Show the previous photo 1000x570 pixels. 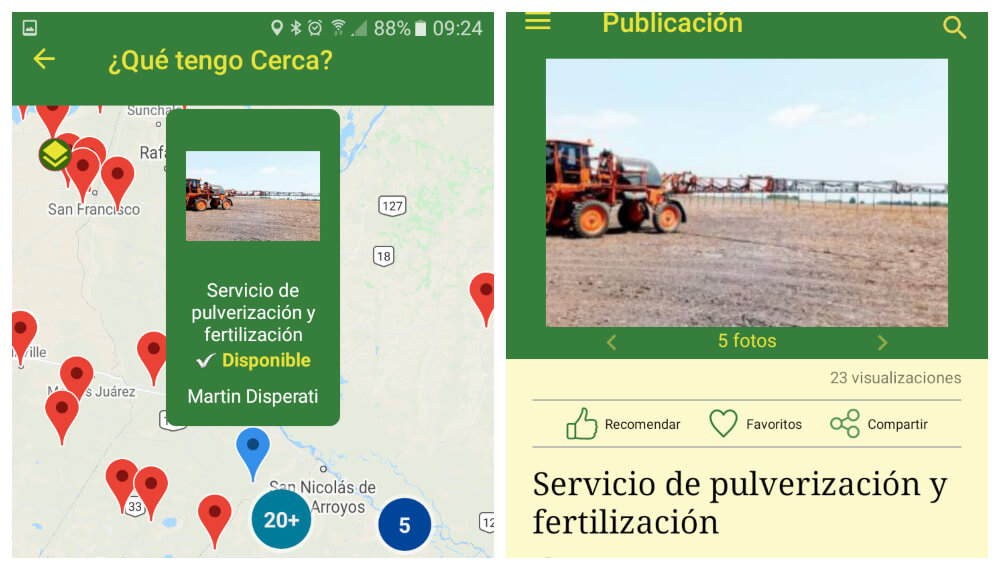tap(612, 342)
